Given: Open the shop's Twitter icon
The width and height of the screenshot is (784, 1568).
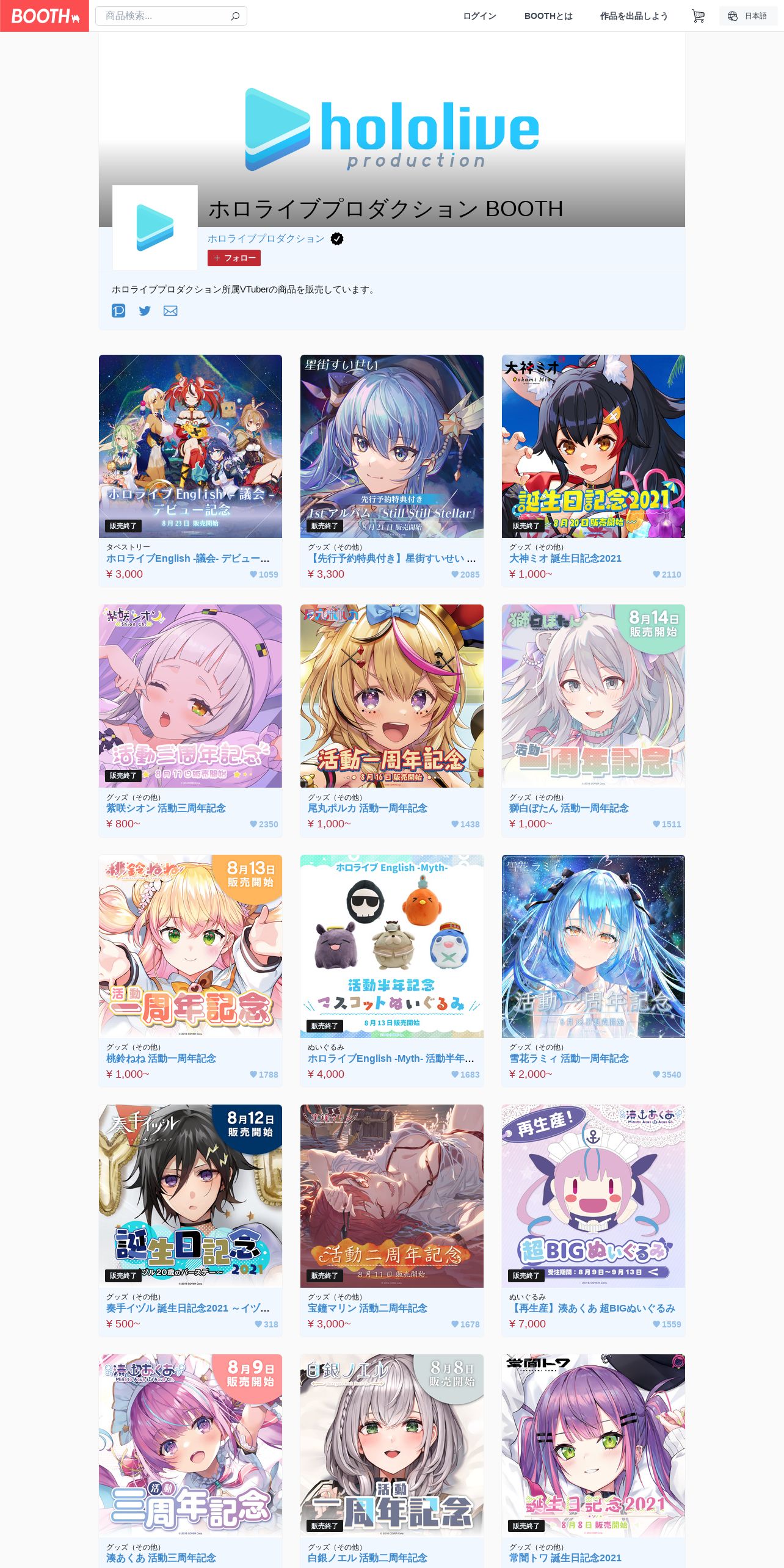Looking at the screenshot, I should tap(145, 311).
